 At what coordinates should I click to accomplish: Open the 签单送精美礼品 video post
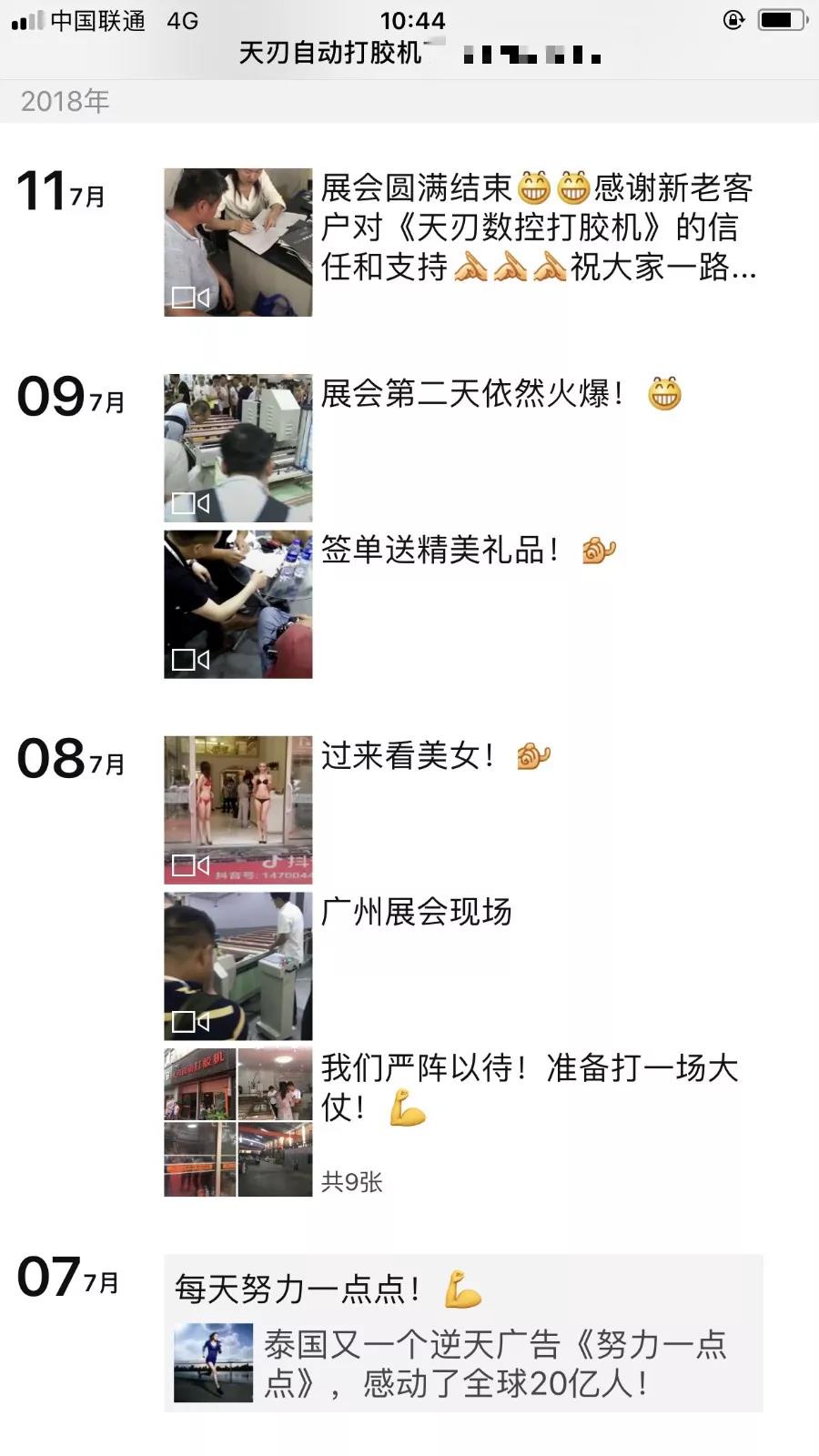tap(238, 604)
